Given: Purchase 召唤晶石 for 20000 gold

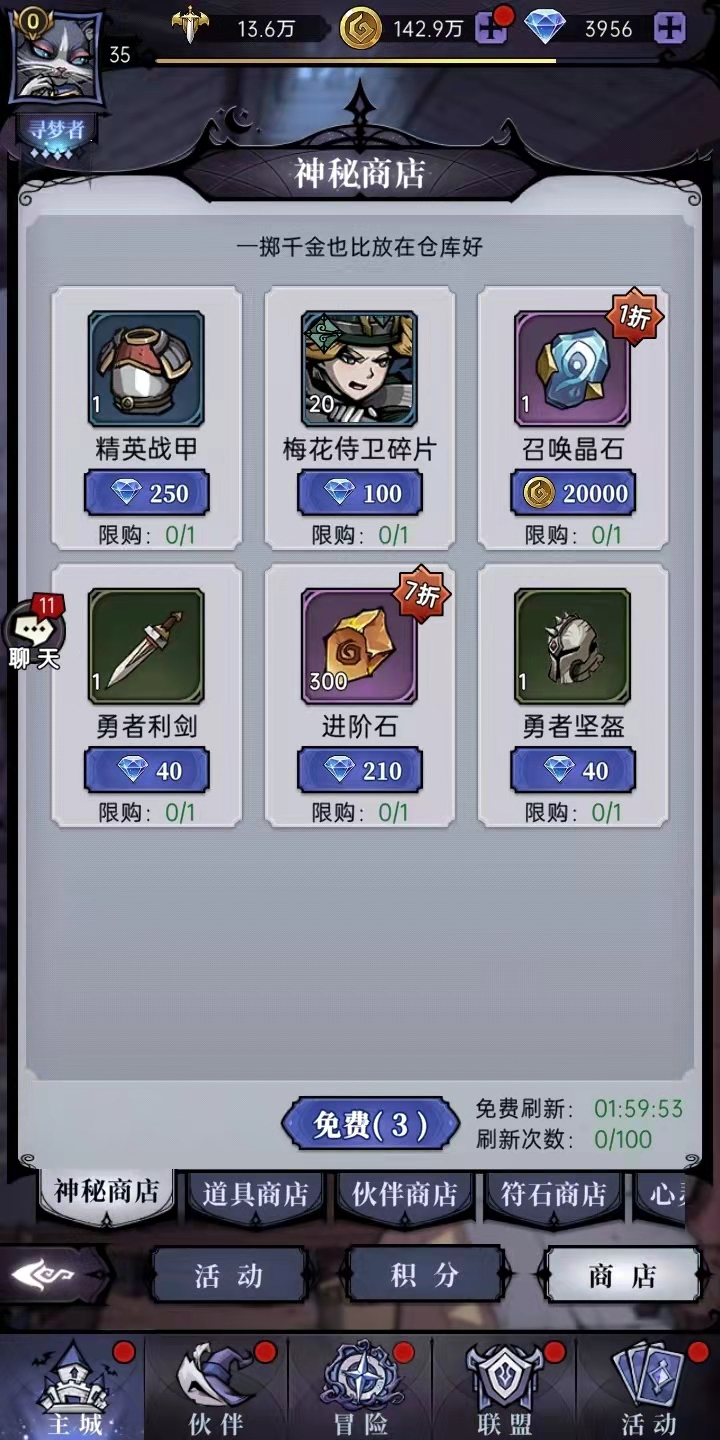Looking at the screenshot, I should (572, 493).
